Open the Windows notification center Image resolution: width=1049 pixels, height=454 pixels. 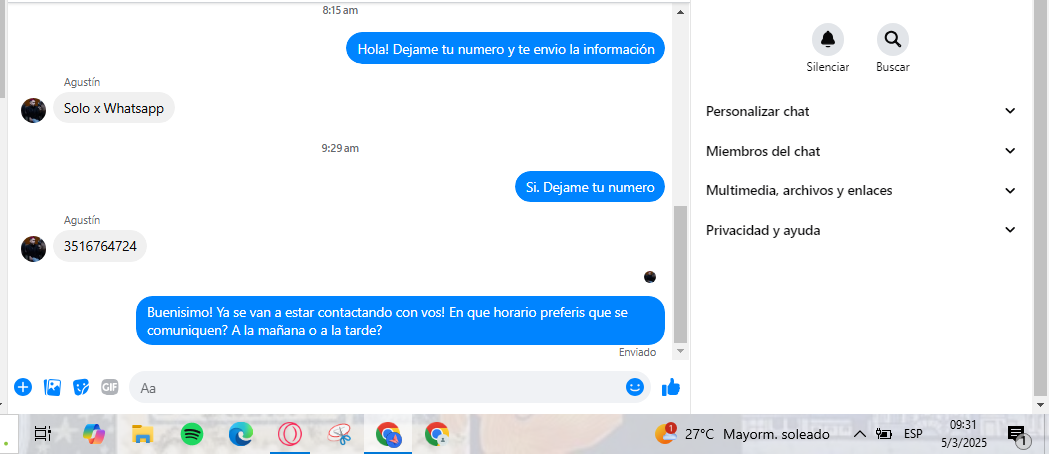pyautogui.click(x=1017, y=434)
